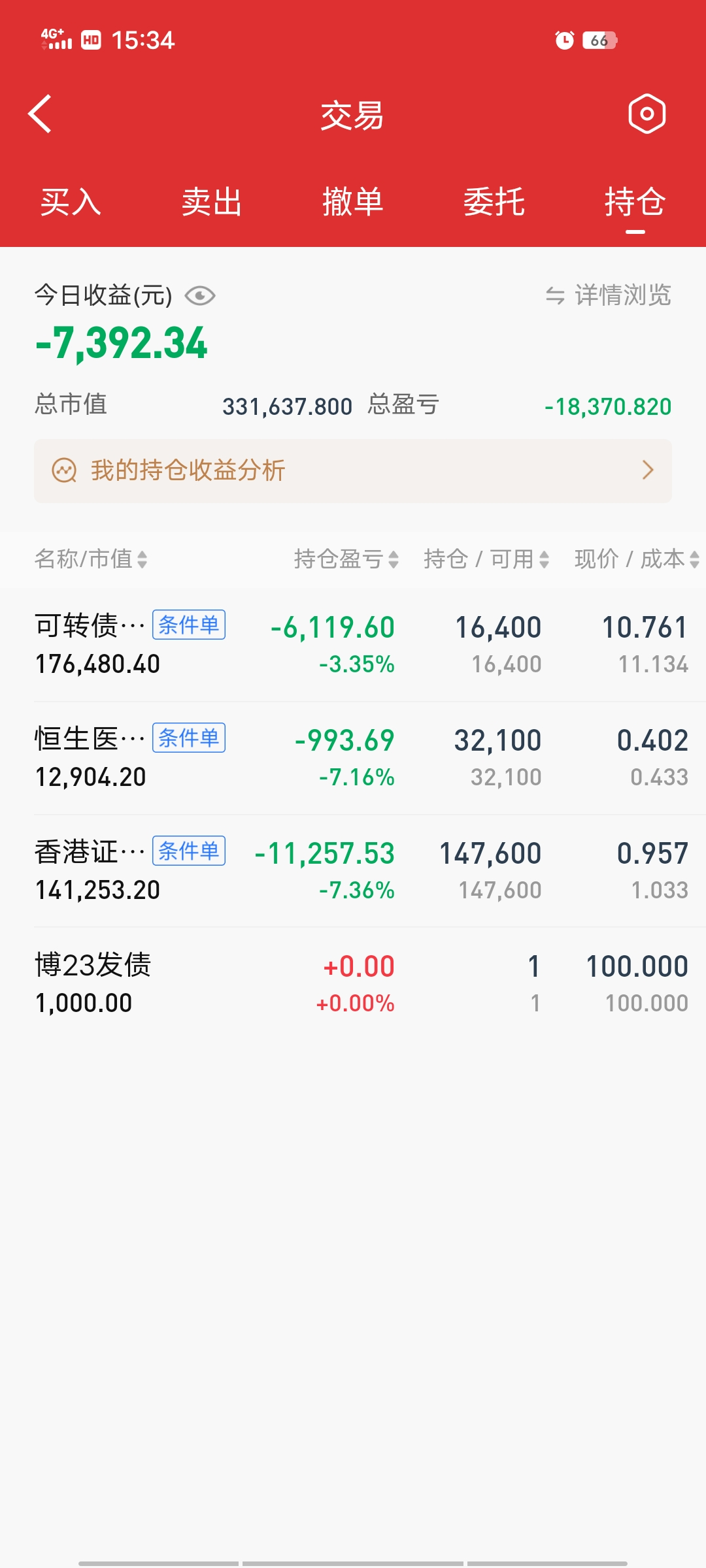
Task: Tap the 条件单 tag on 可转债
Action: 189,625
